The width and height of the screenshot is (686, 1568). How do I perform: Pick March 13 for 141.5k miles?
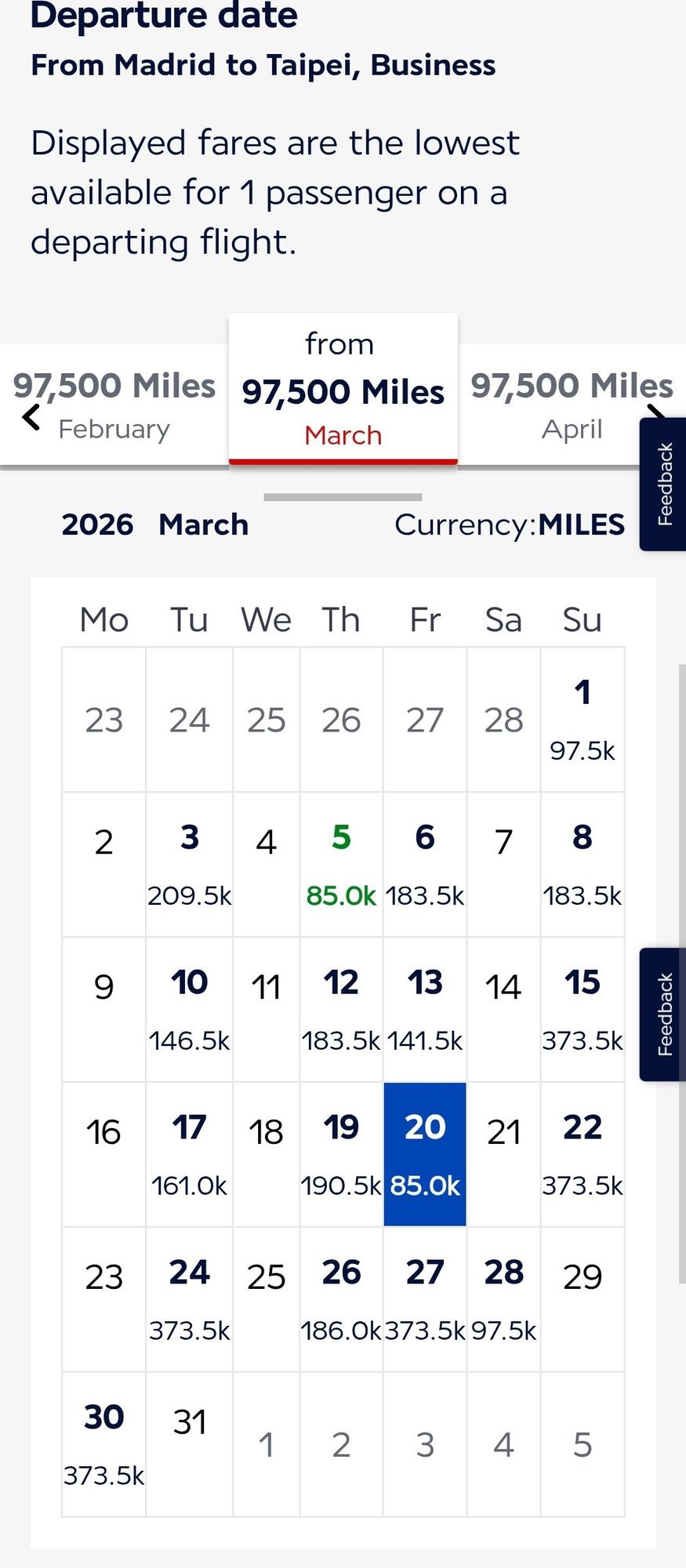tap(425, 1010)
